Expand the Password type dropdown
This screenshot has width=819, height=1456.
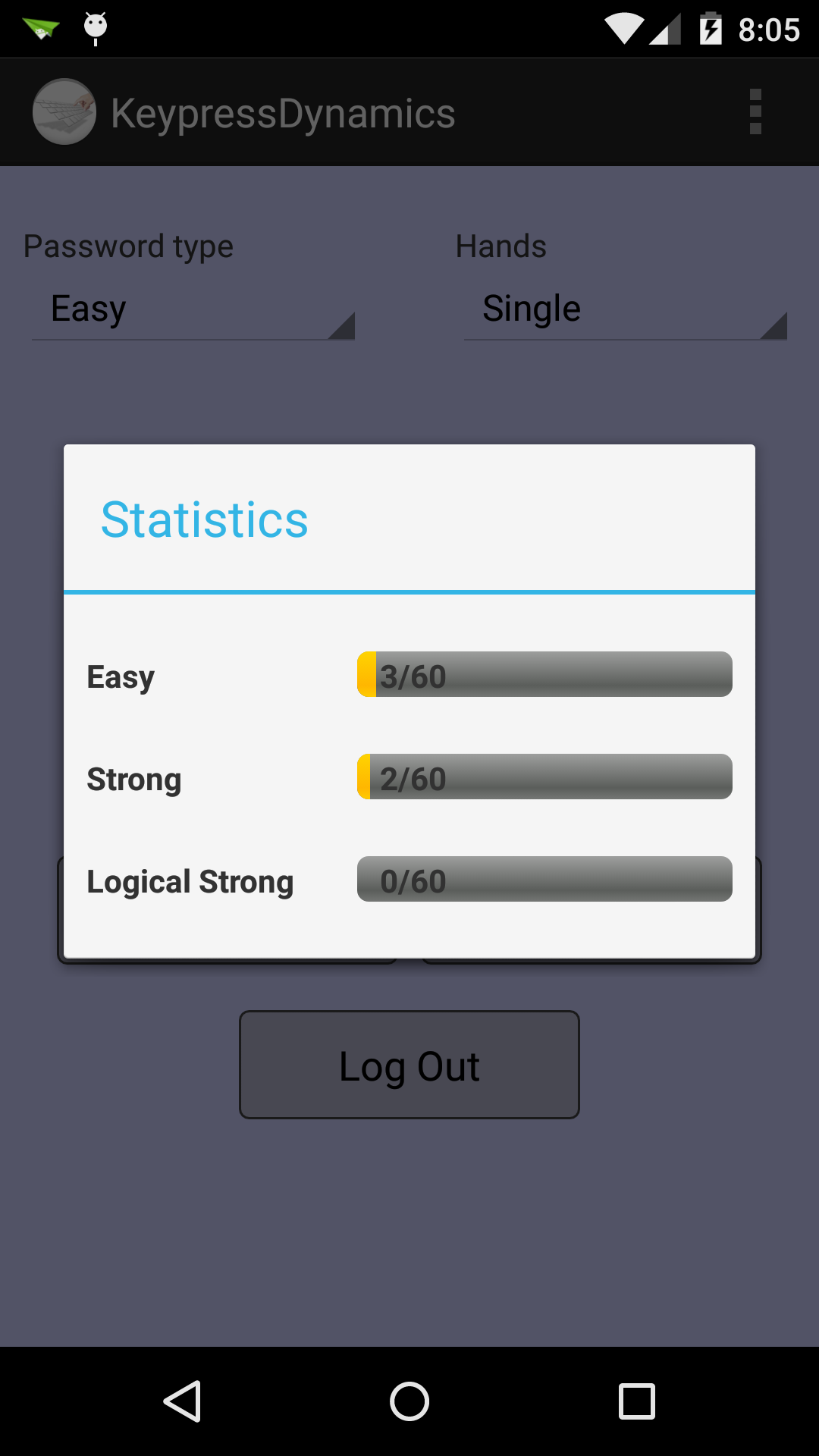tap(193, 309)
